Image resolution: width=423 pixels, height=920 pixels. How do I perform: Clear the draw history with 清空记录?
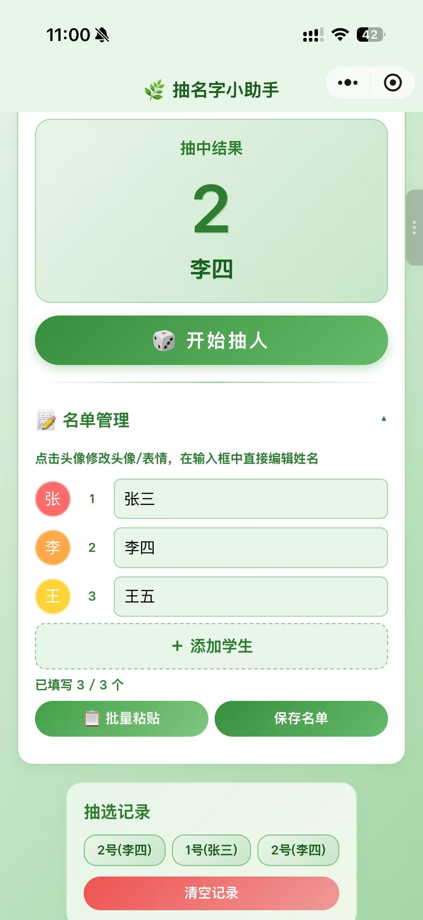211,893
